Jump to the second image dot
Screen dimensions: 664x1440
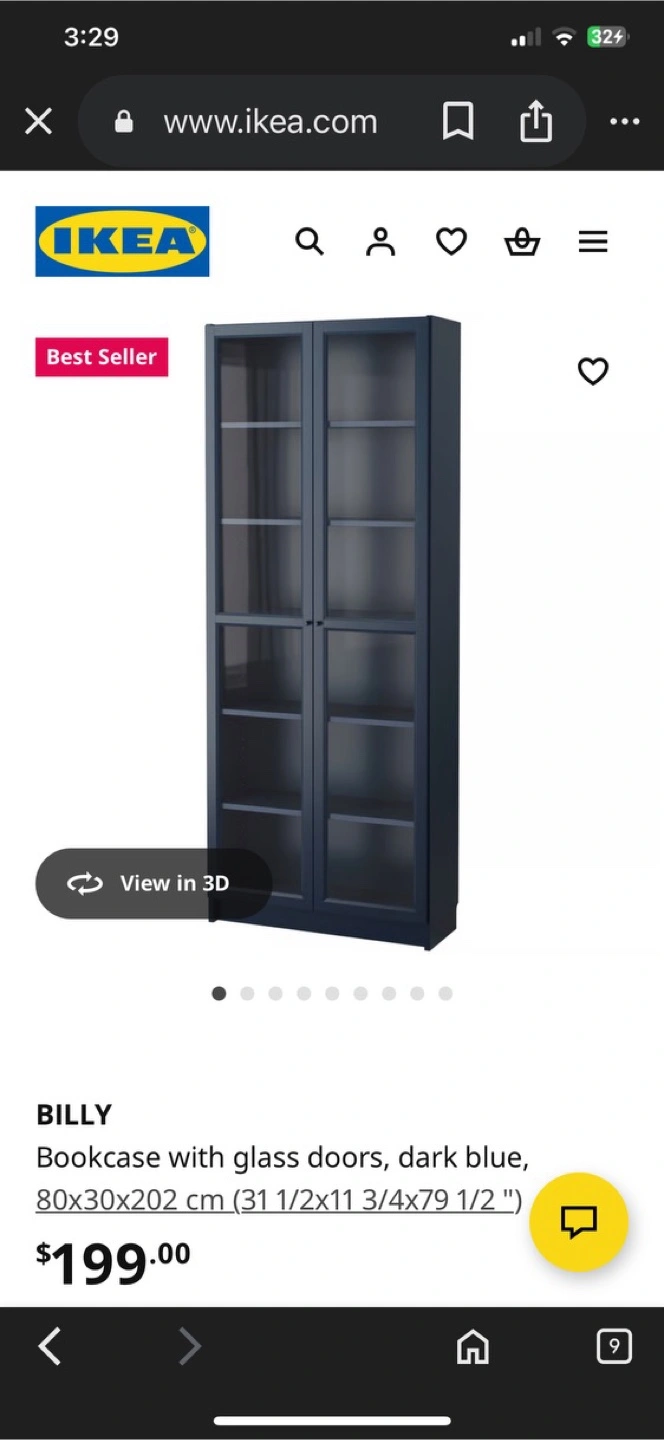coord(247,993)
